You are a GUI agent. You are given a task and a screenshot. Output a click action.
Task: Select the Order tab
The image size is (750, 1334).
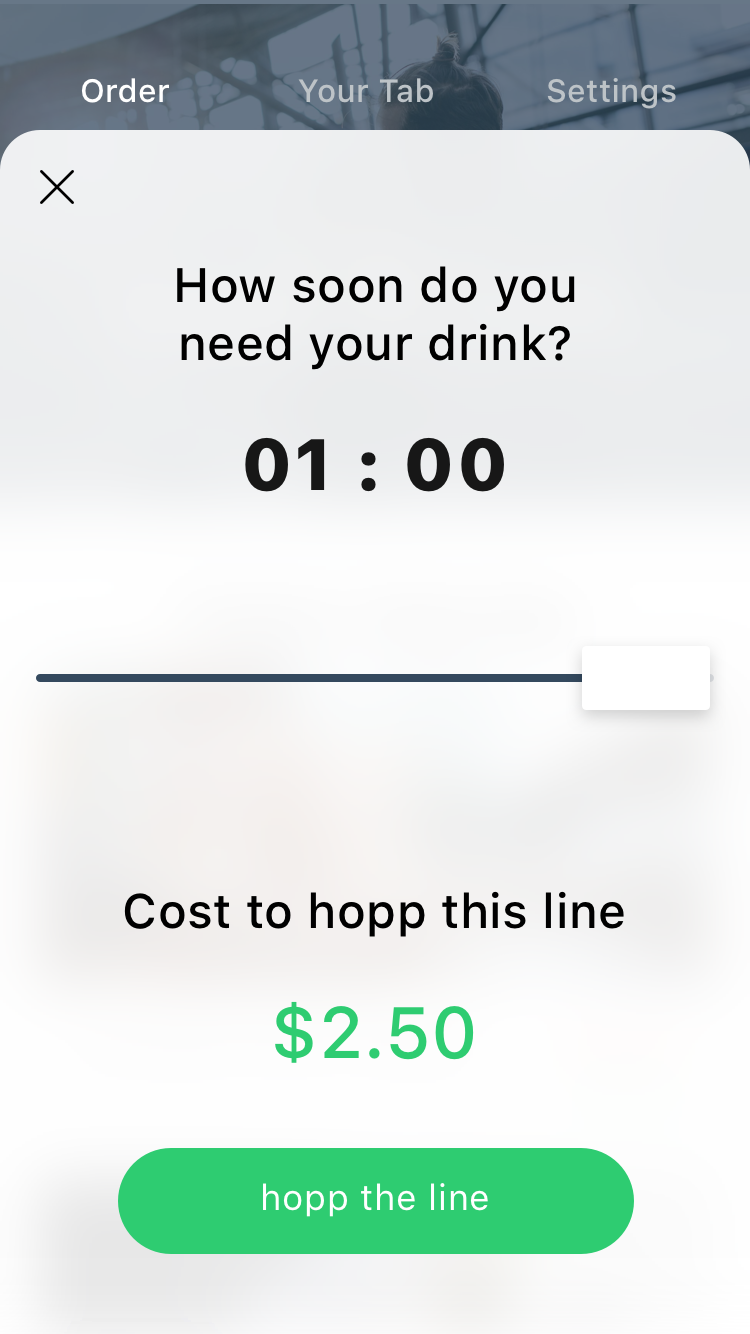[125, 91]
